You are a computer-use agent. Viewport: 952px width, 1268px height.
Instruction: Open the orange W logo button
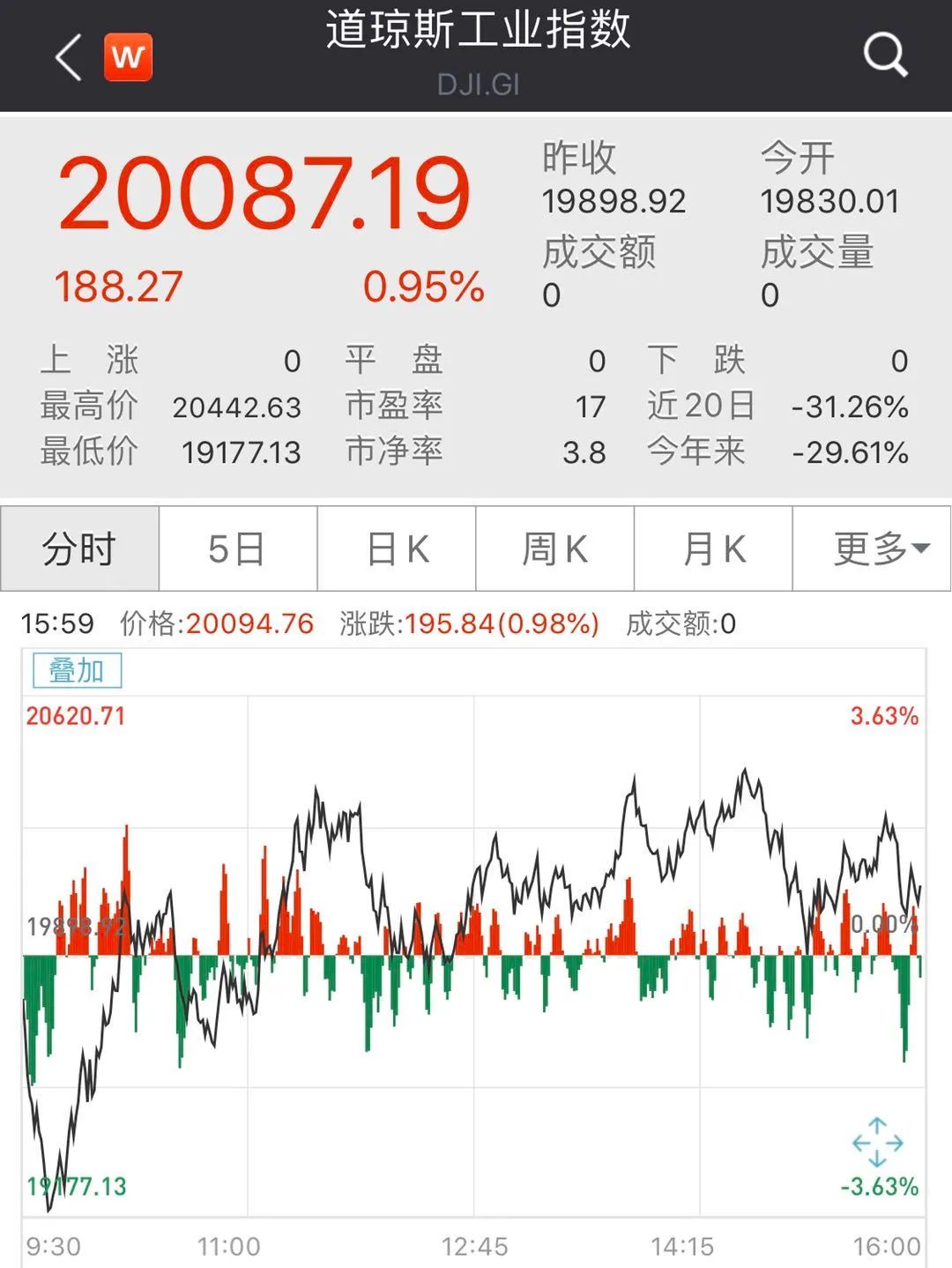click(128, 57)
